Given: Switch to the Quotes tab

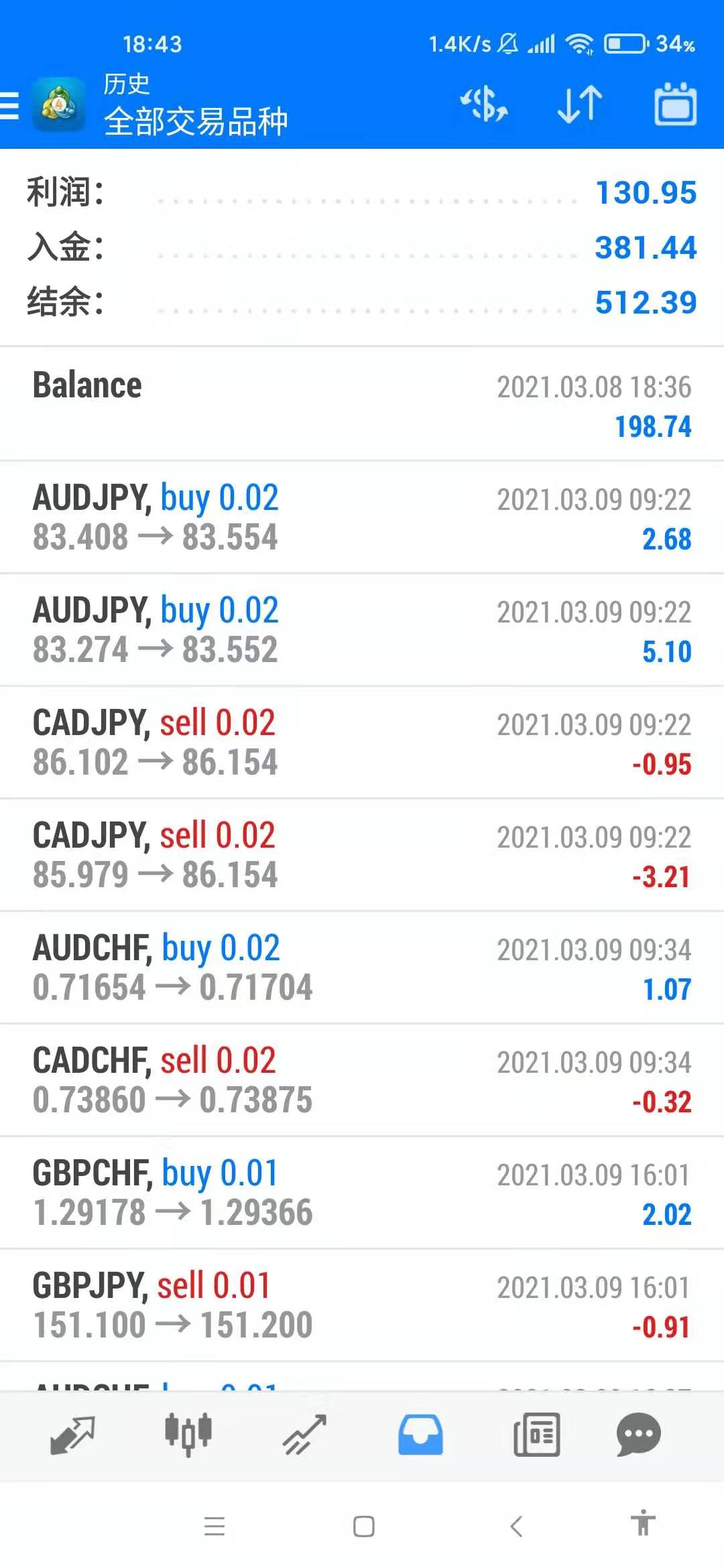Looking at the screenshot, I should [x=72, y=1435].
